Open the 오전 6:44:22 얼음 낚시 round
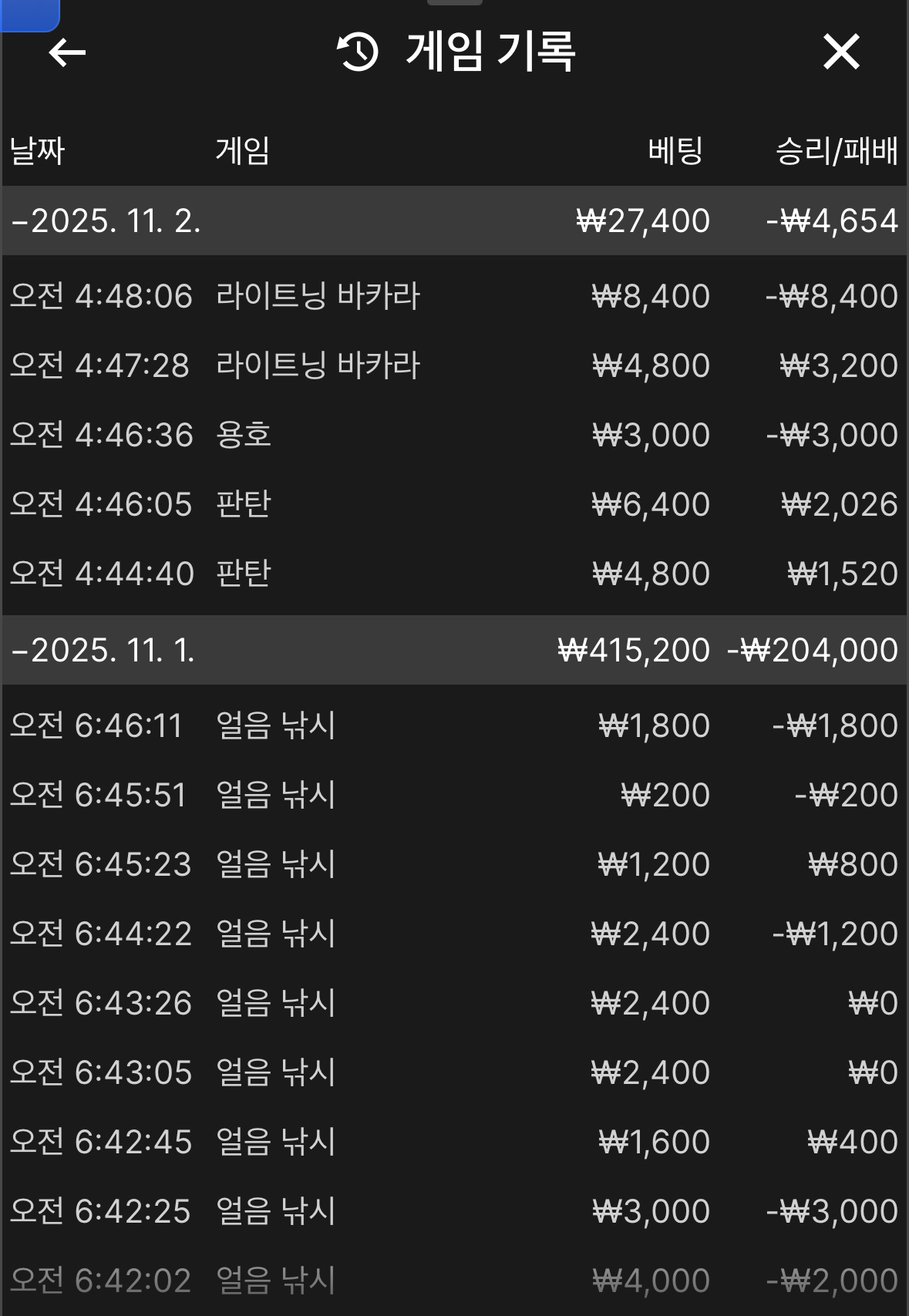 tap(454, 934)
